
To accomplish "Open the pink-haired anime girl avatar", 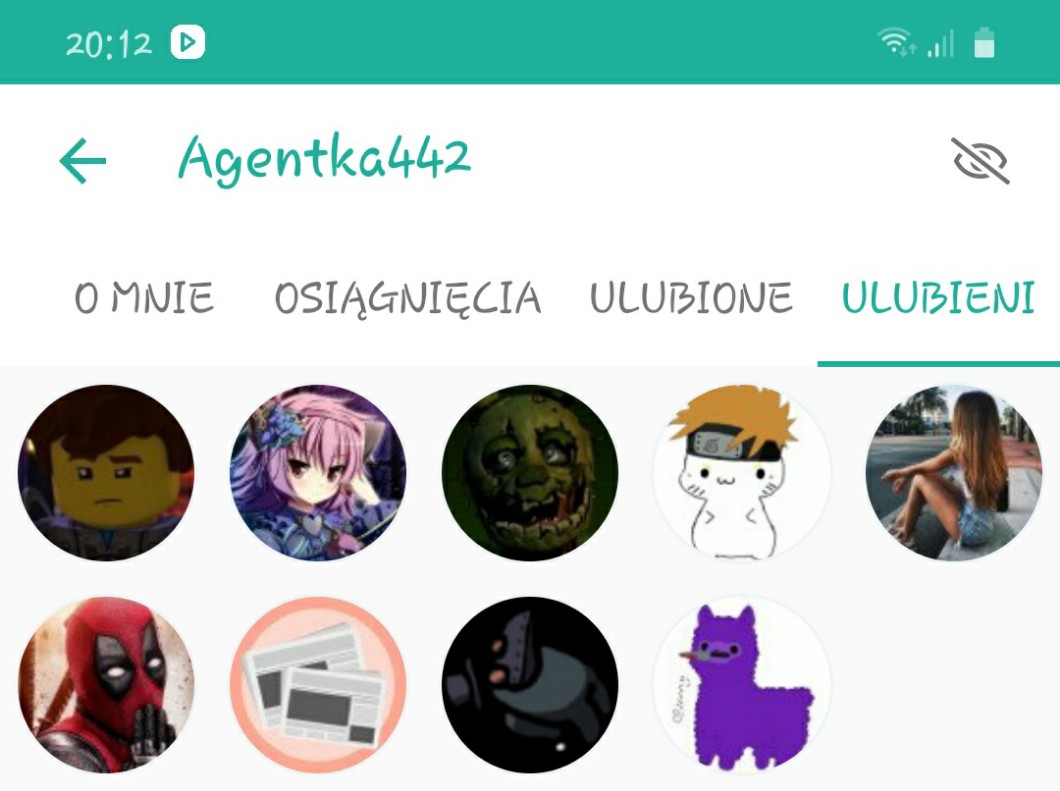I will tap(318, 472).
